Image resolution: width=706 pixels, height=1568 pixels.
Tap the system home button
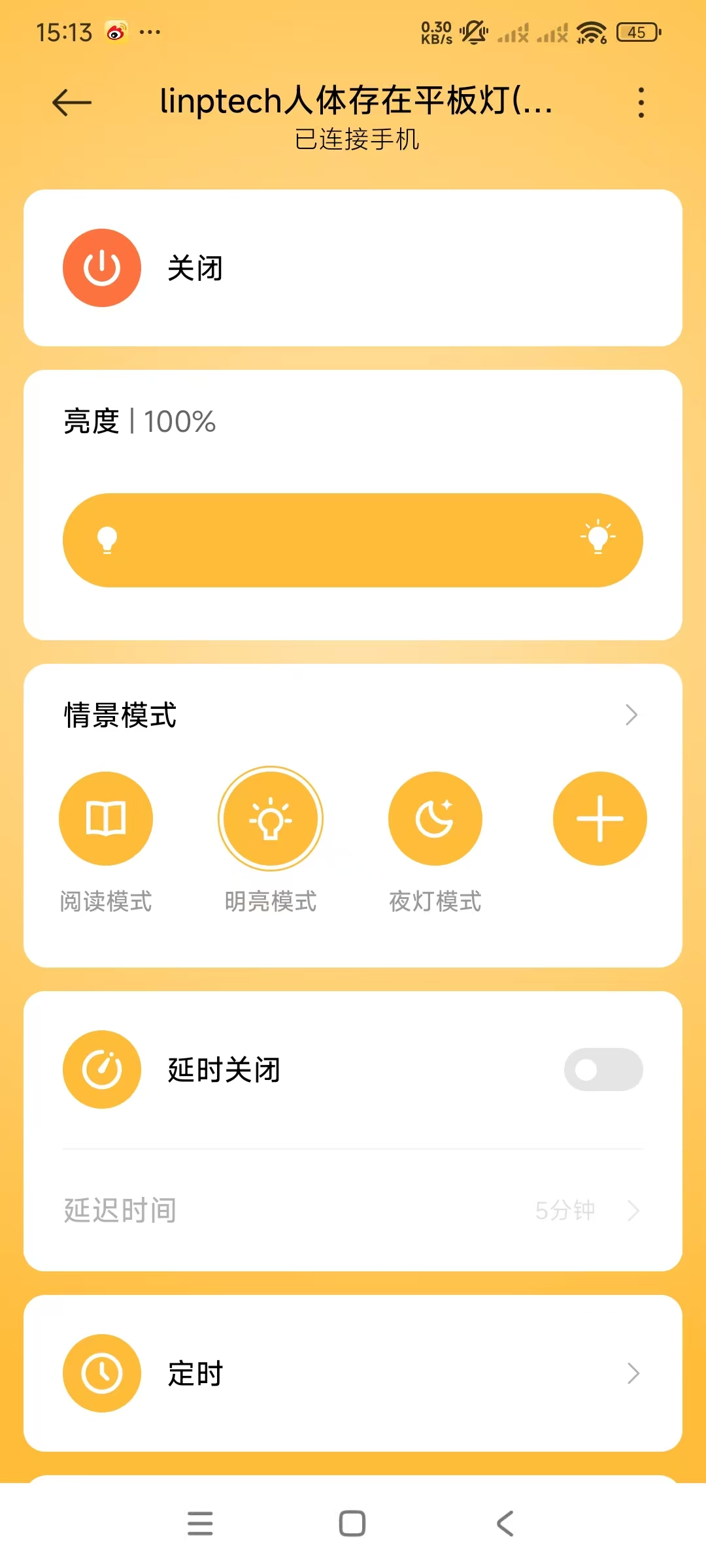[x=352, y=1524]
